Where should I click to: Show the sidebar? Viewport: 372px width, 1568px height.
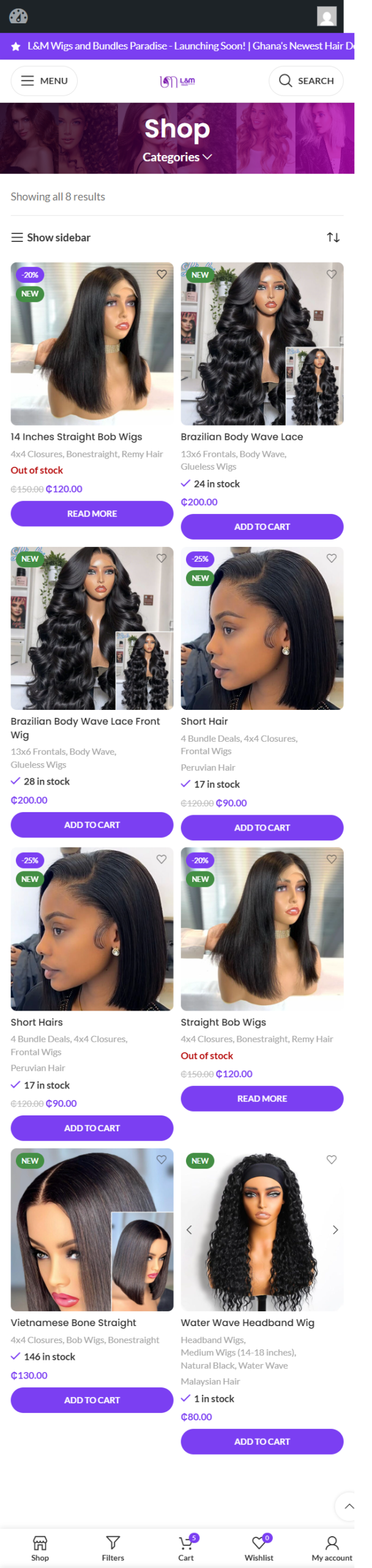click(x=51, y=238)
